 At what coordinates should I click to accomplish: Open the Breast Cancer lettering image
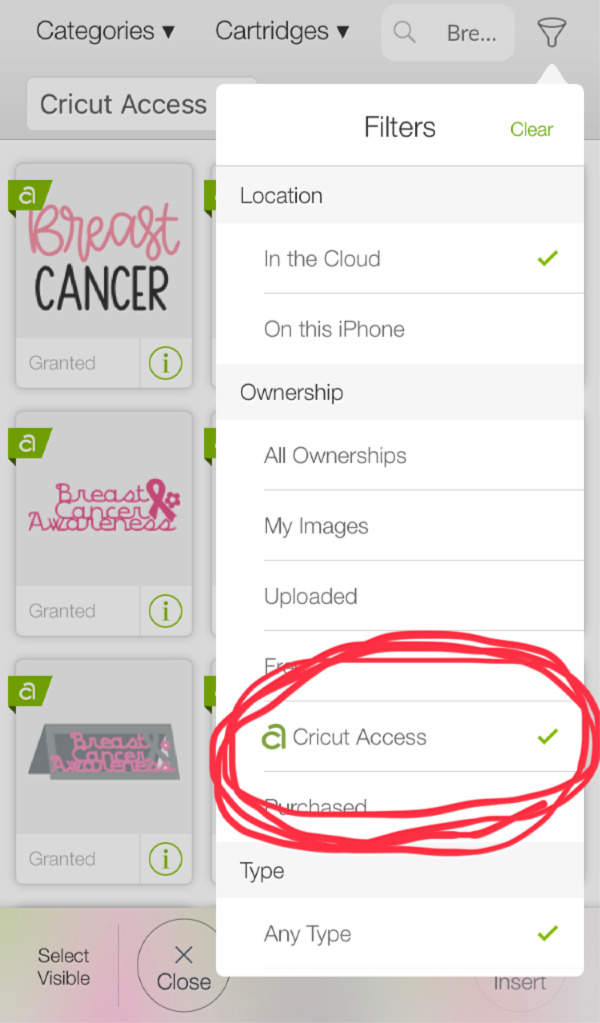[104, 252]
